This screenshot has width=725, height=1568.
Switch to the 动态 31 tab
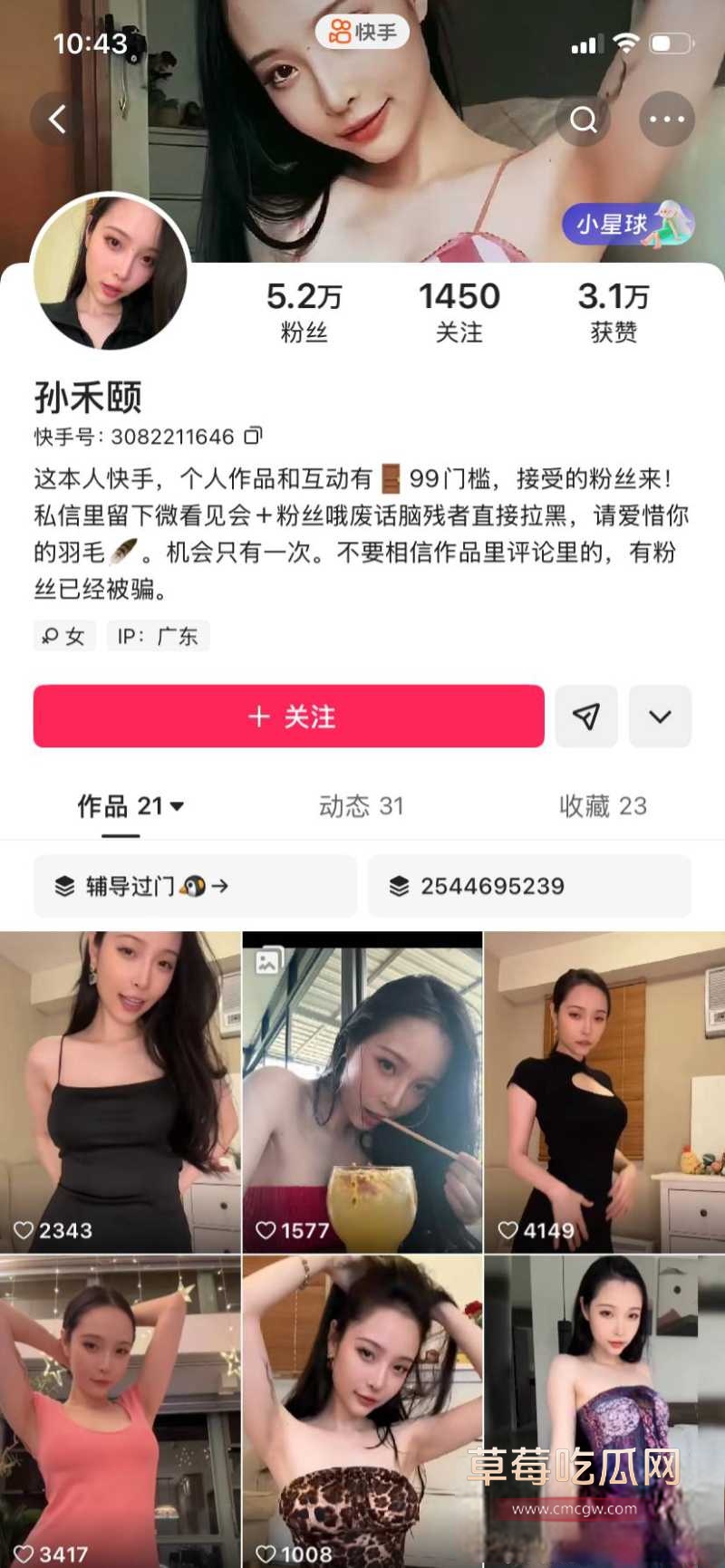click(x=361, y=806)
